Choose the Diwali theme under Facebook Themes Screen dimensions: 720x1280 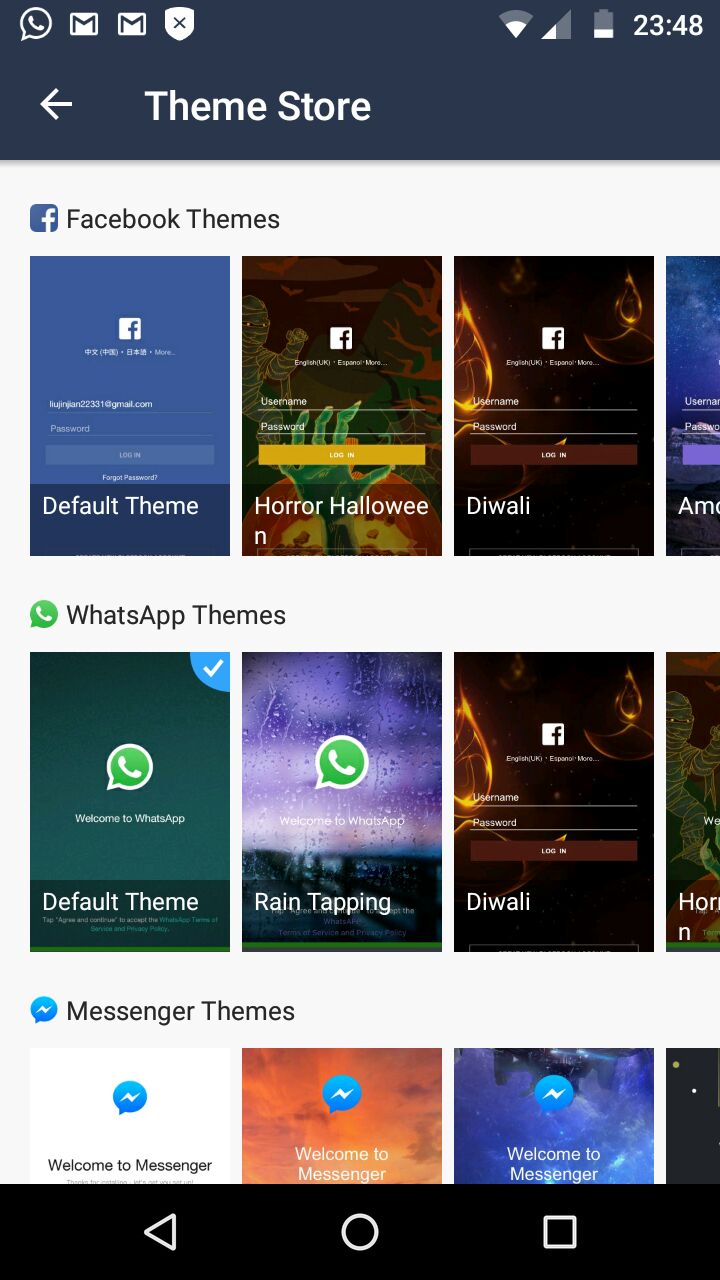click(554, 406)
